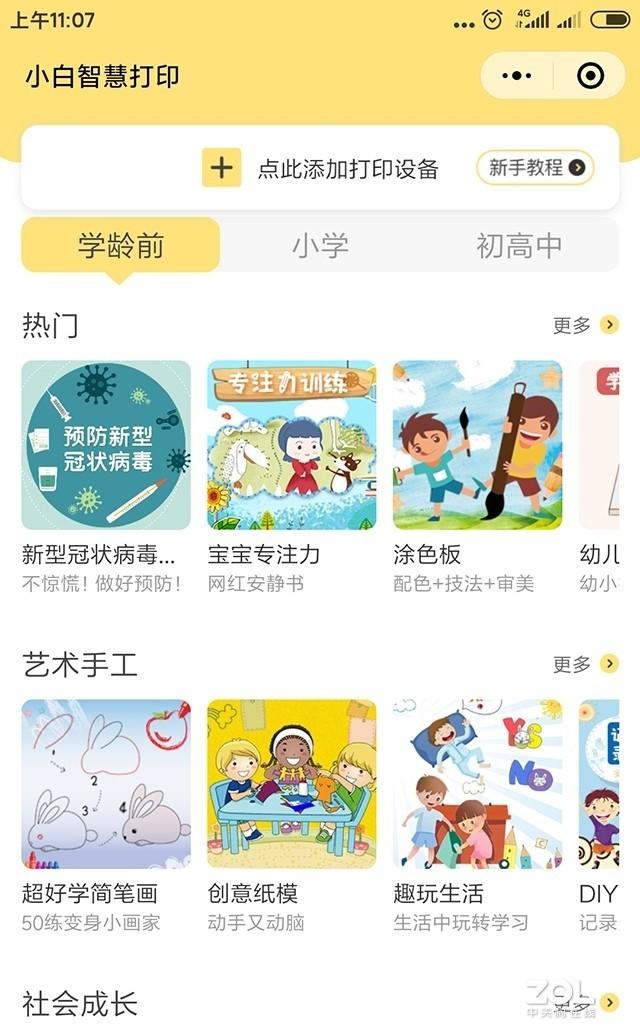View more in the 艺术手工 section
The height and width of the screenshot is (1029, 640).
tap(586, 664)
